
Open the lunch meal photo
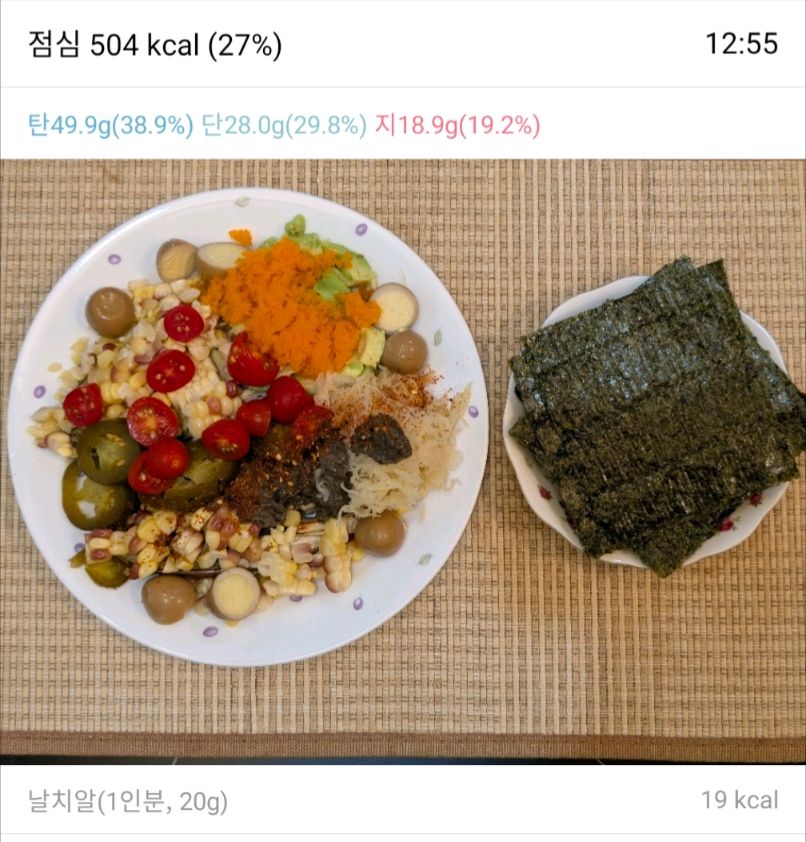point(403,460)
